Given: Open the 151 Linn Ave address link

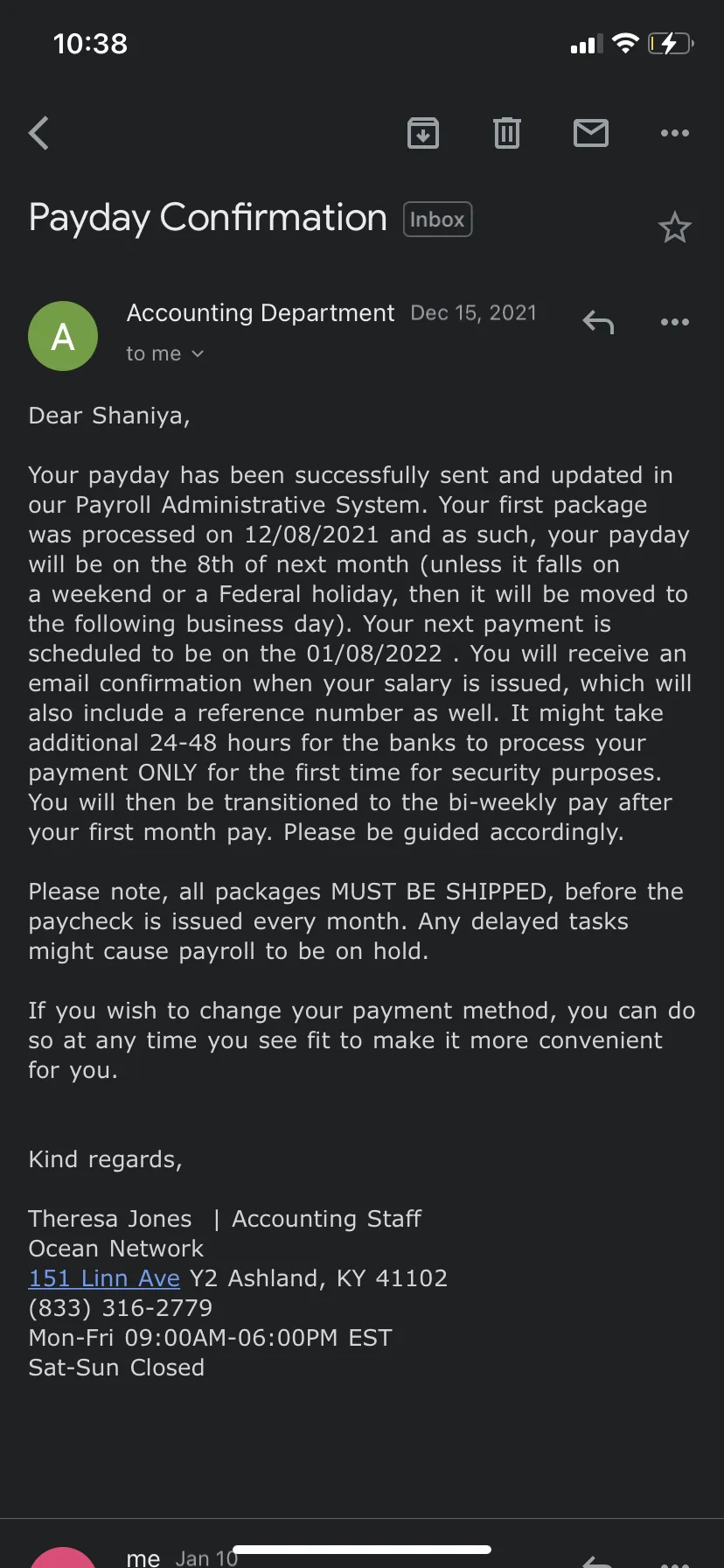Looking at the screenshot, I should [104, 1278].
